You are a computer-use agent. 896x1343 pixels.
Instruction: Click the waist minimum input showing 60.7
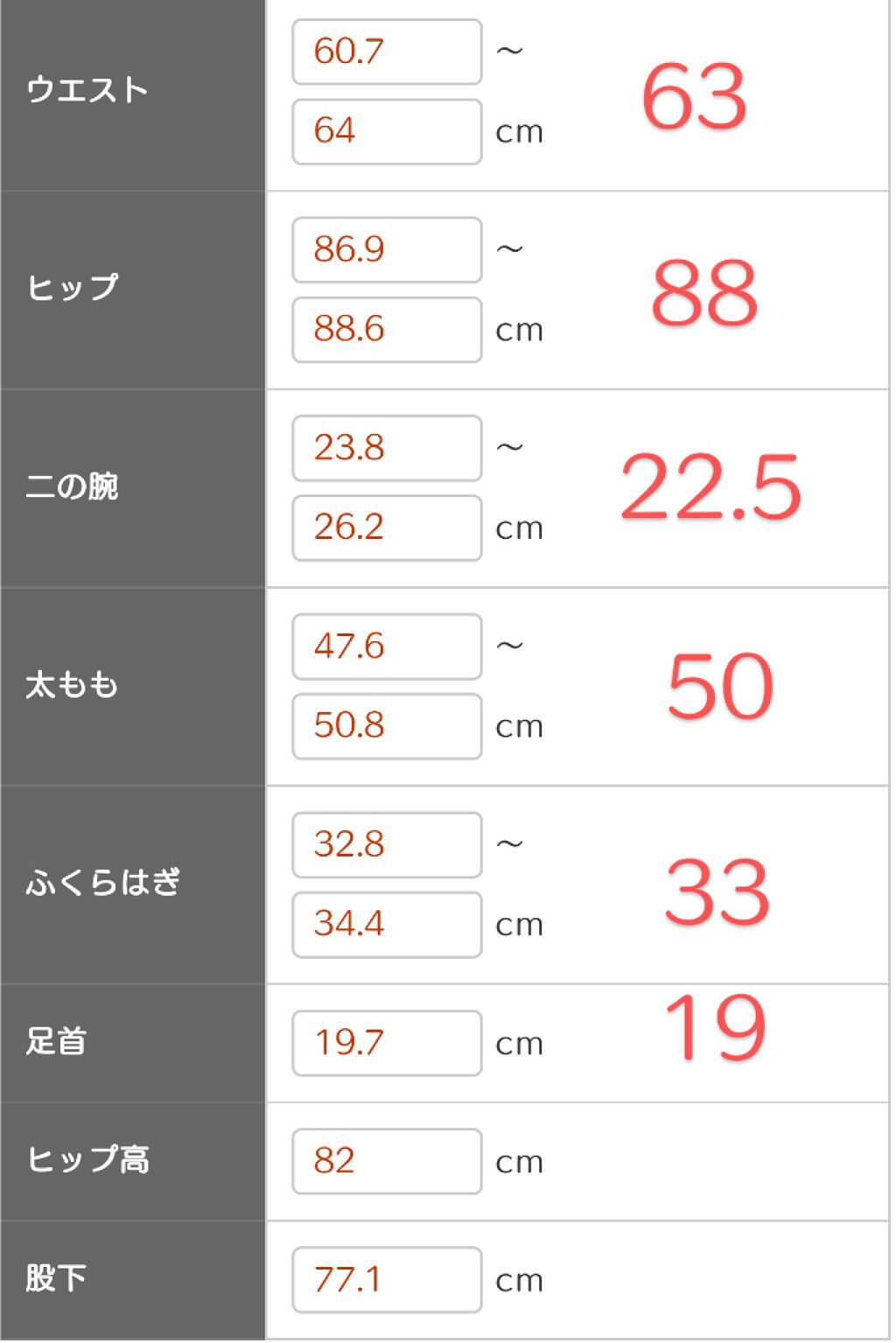pos(385,51)
